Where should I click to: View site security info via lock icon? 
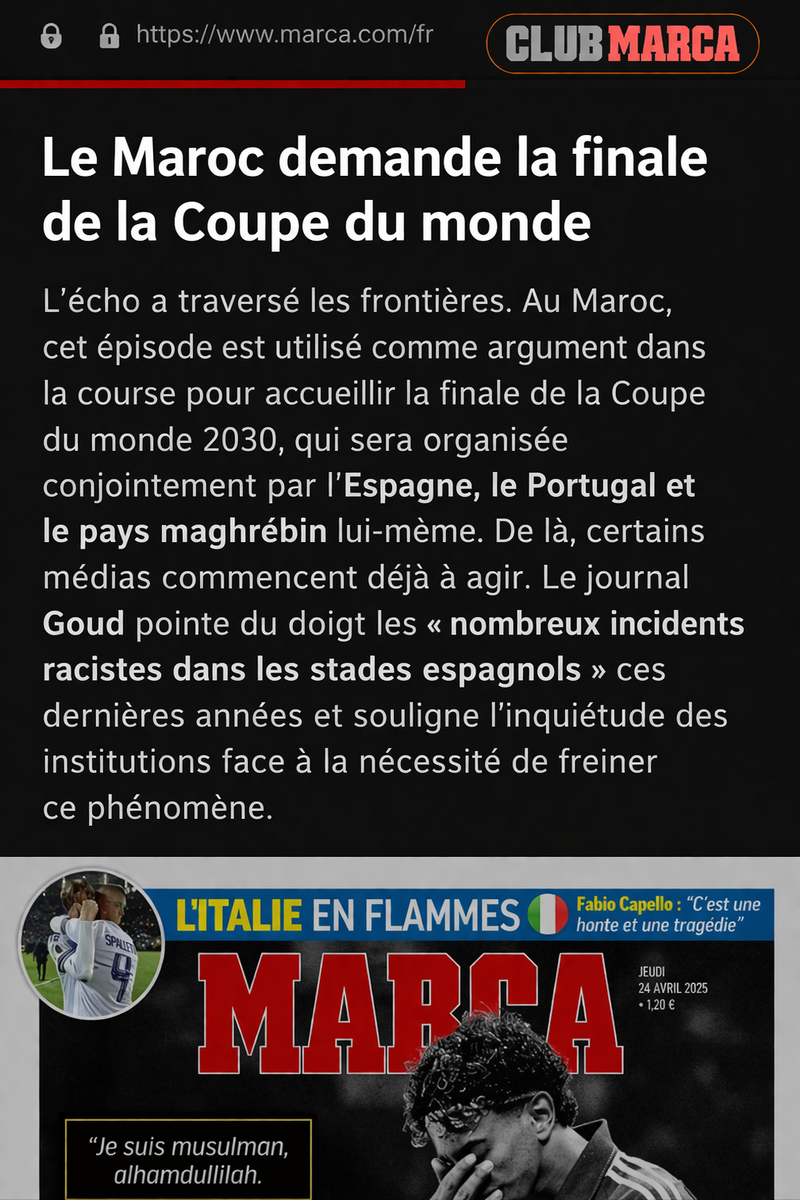[x=109, y=38]
